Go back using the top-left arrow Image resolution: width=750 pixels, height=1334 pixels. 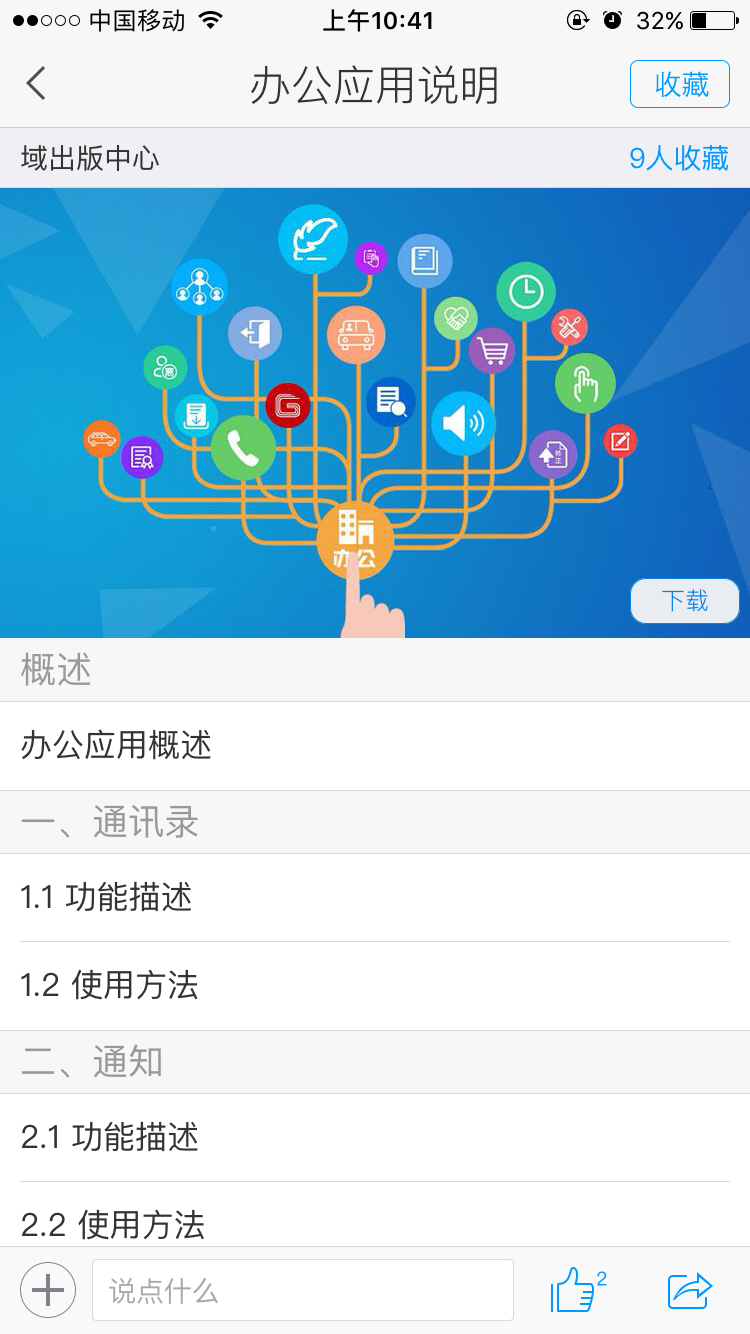coord(37,84)
